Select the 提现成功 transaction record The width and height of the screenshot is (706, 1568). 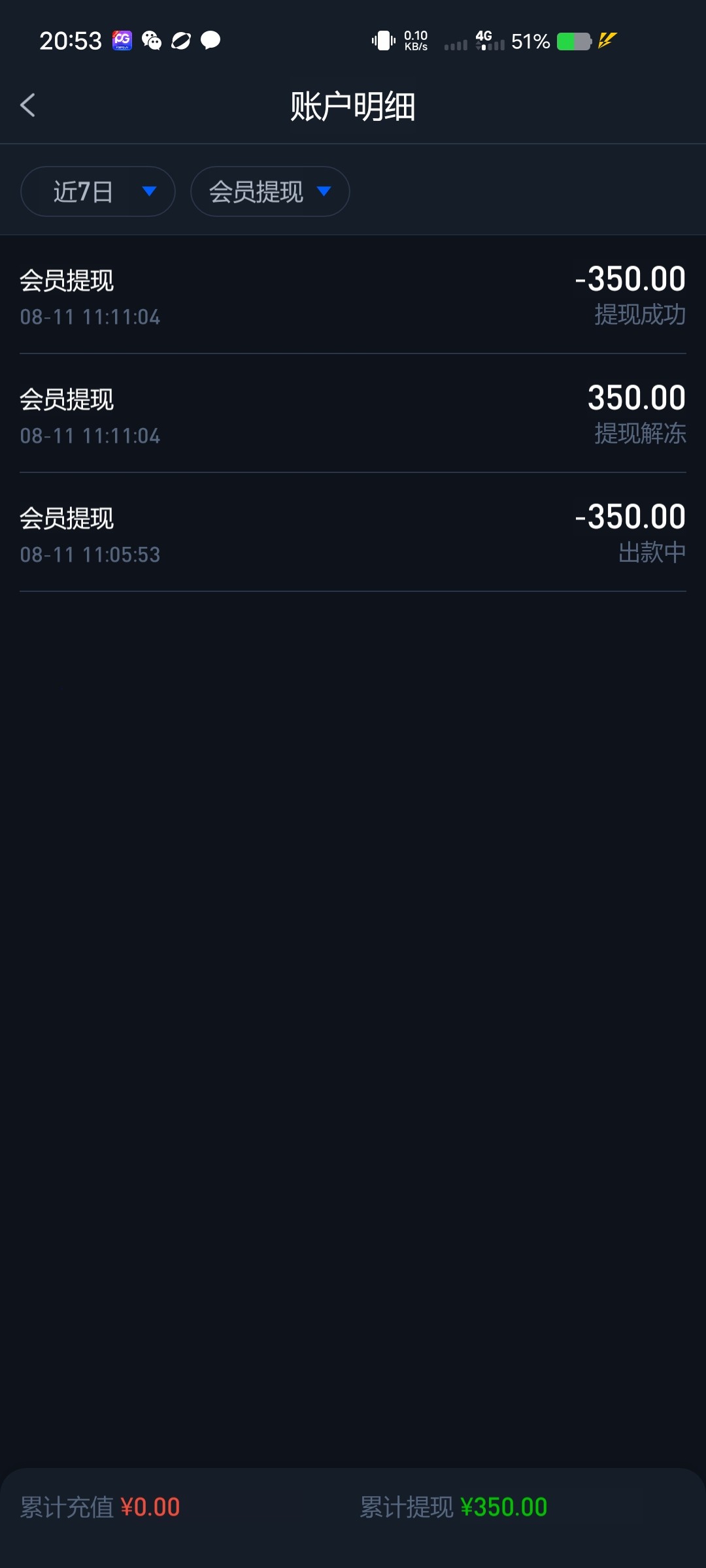(353, 297)
